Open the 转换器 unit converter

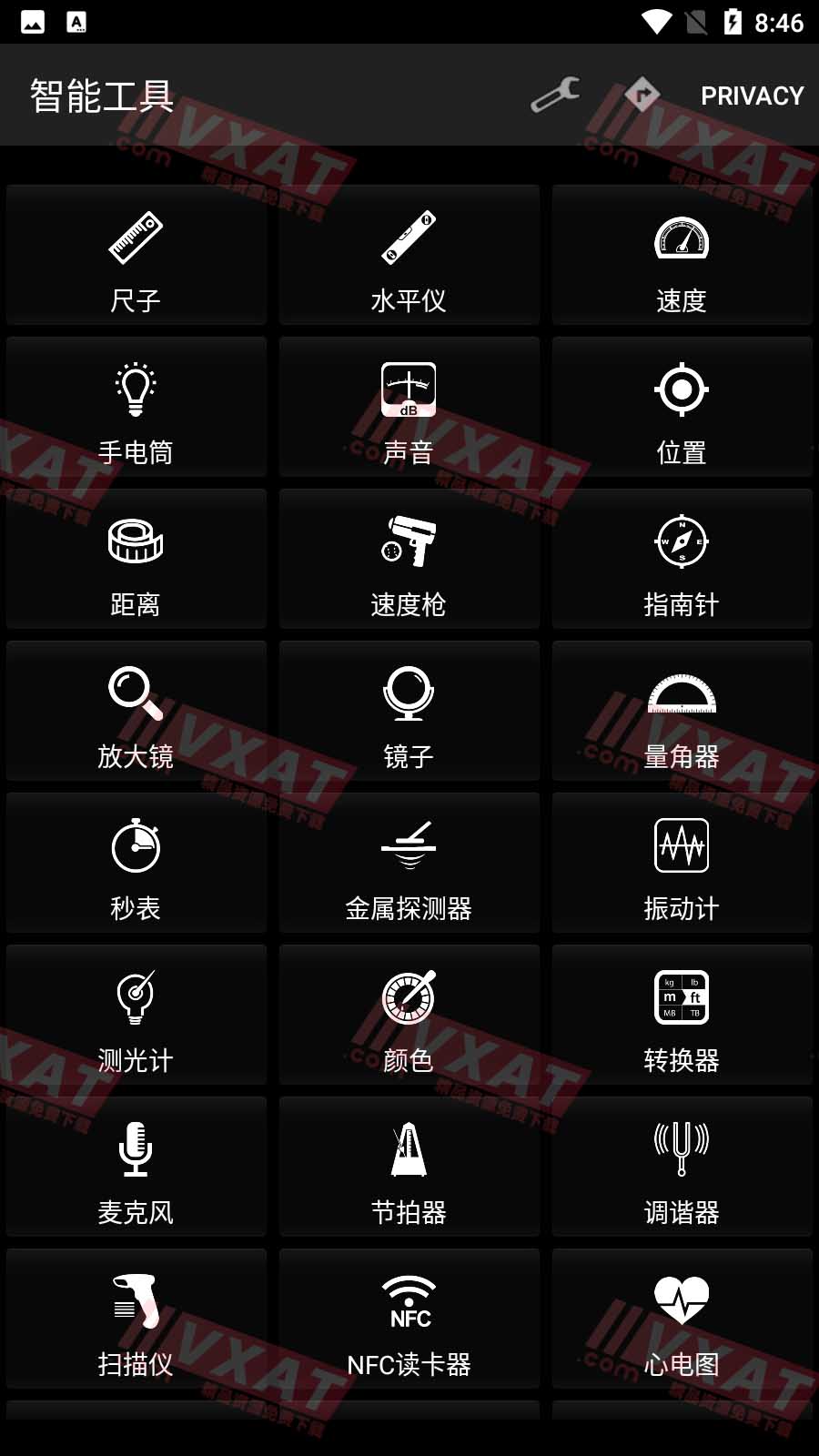coord(682,1015)
